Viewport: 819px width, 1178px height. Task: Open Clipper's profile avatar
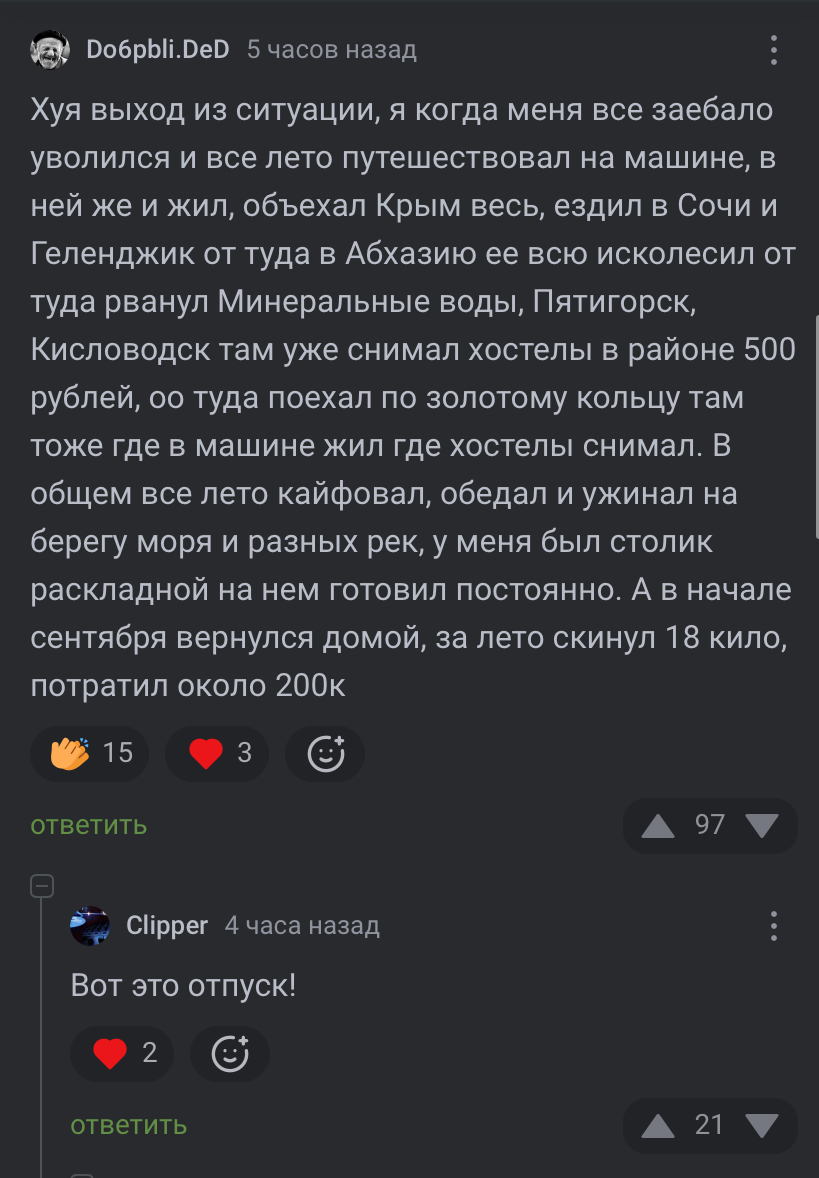pyautogui.click(x=90, y=925)
